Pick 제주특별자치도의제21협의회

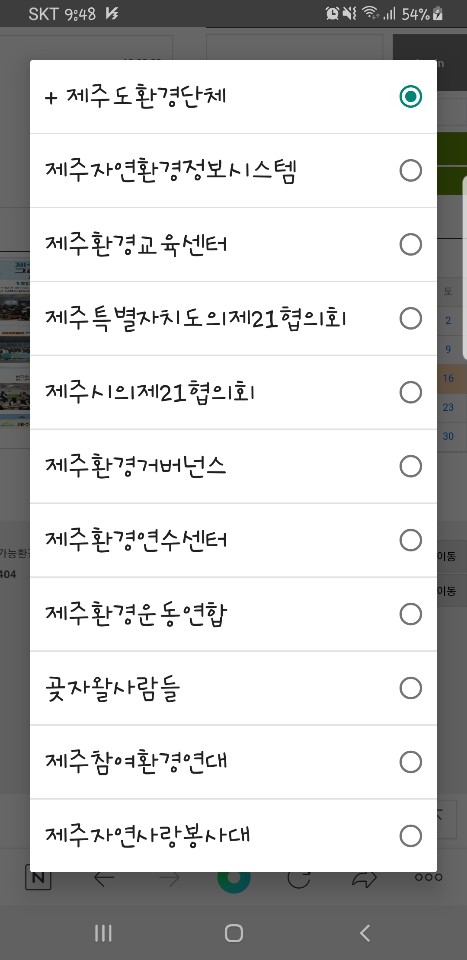(x=233, y=318)
